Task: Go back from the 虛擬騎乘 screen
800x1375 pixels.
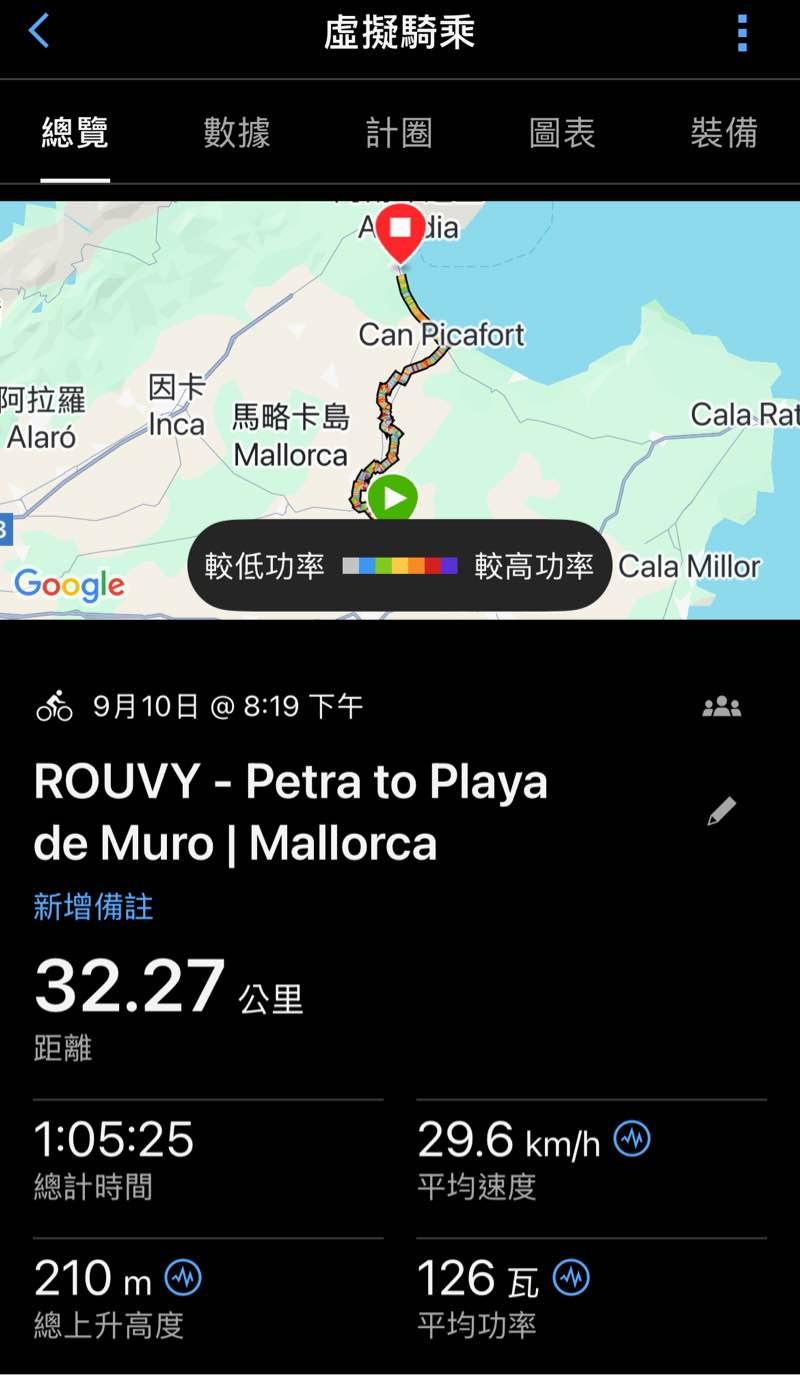Action: click(39, 32)
